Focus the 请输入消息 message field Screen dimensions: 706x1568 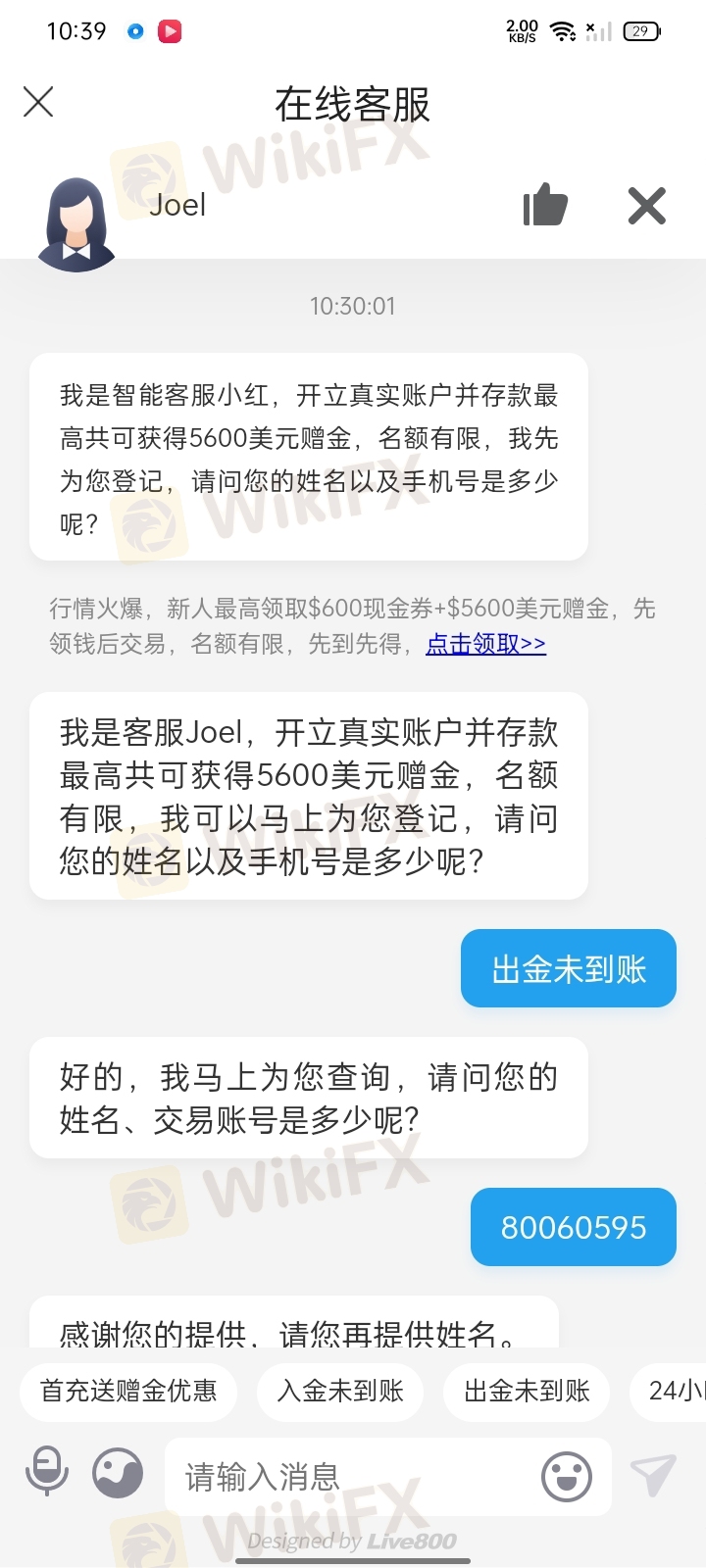[x=353, y=1476]
